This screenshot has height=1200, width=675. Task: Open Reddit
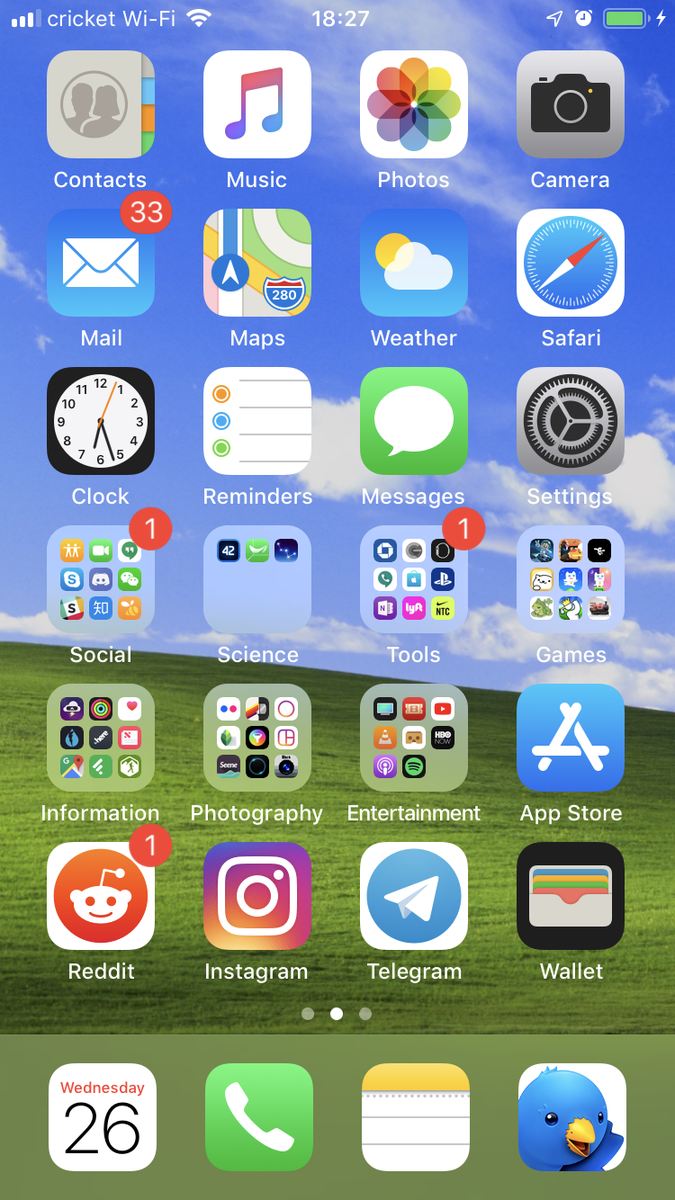(101, 896)
